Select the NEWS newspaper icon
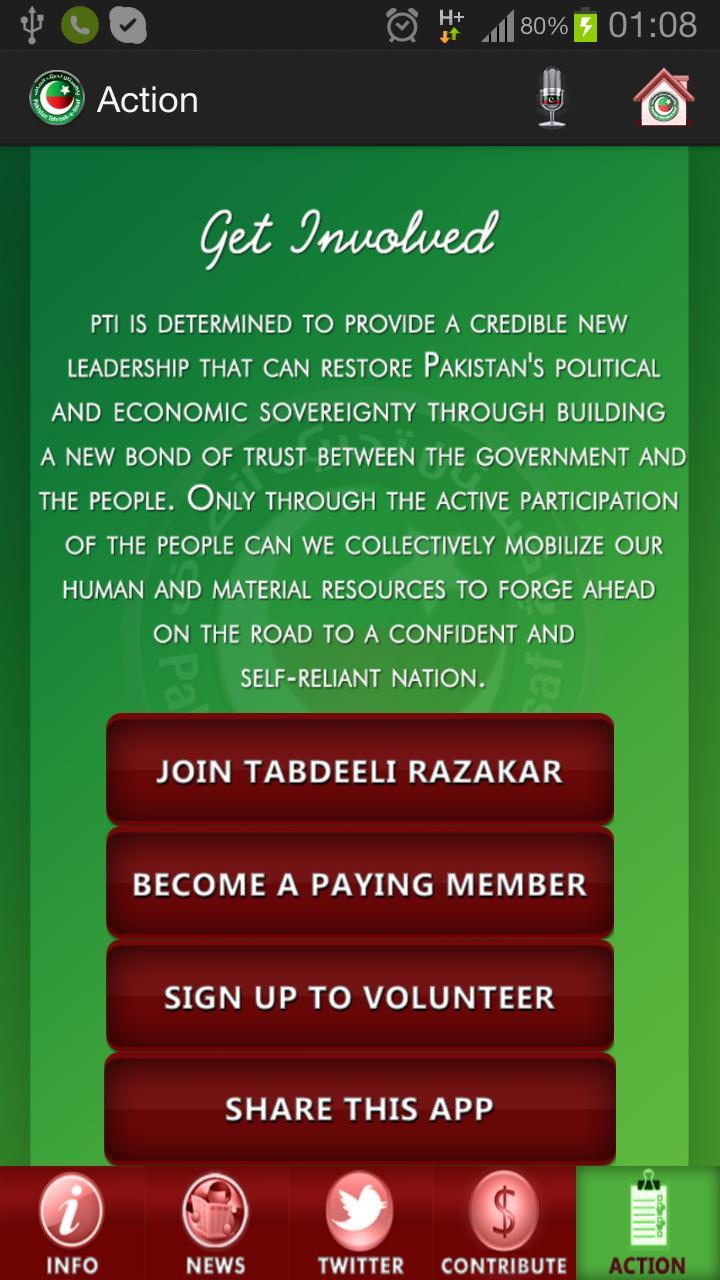The width and height of the screenshot is (720, 1280). point(215,1213)
